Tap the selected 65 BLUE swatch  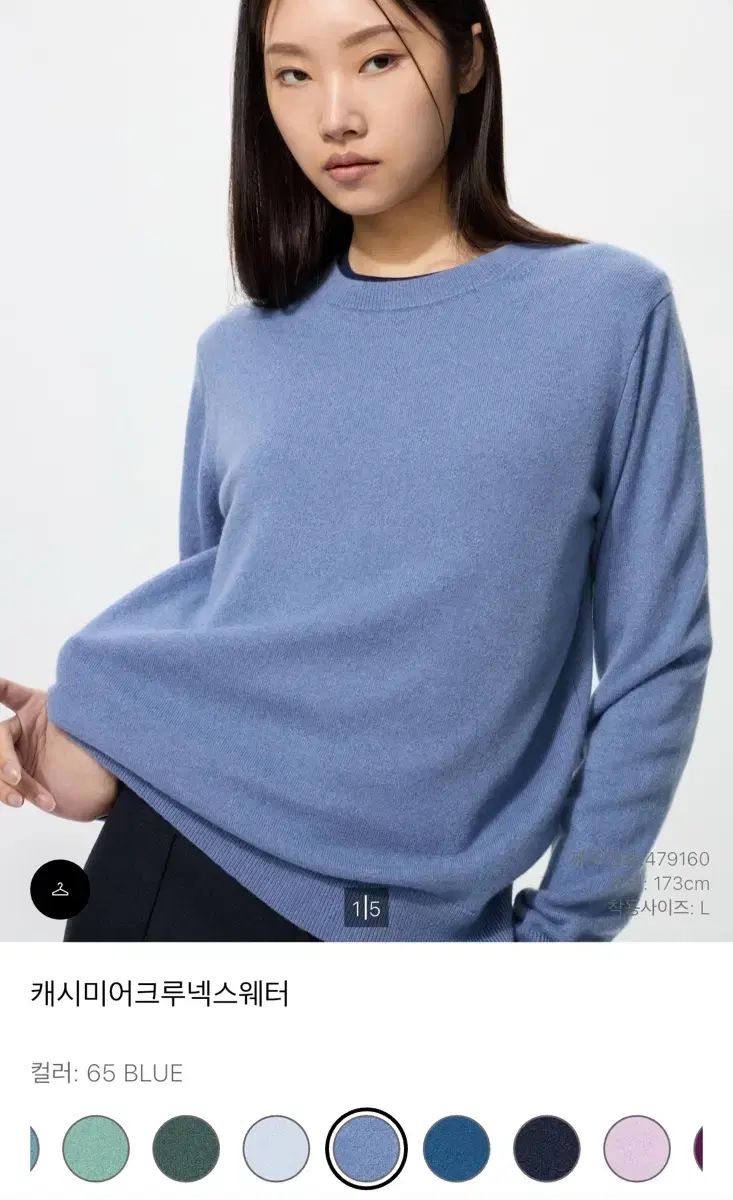click(366, 1148)
